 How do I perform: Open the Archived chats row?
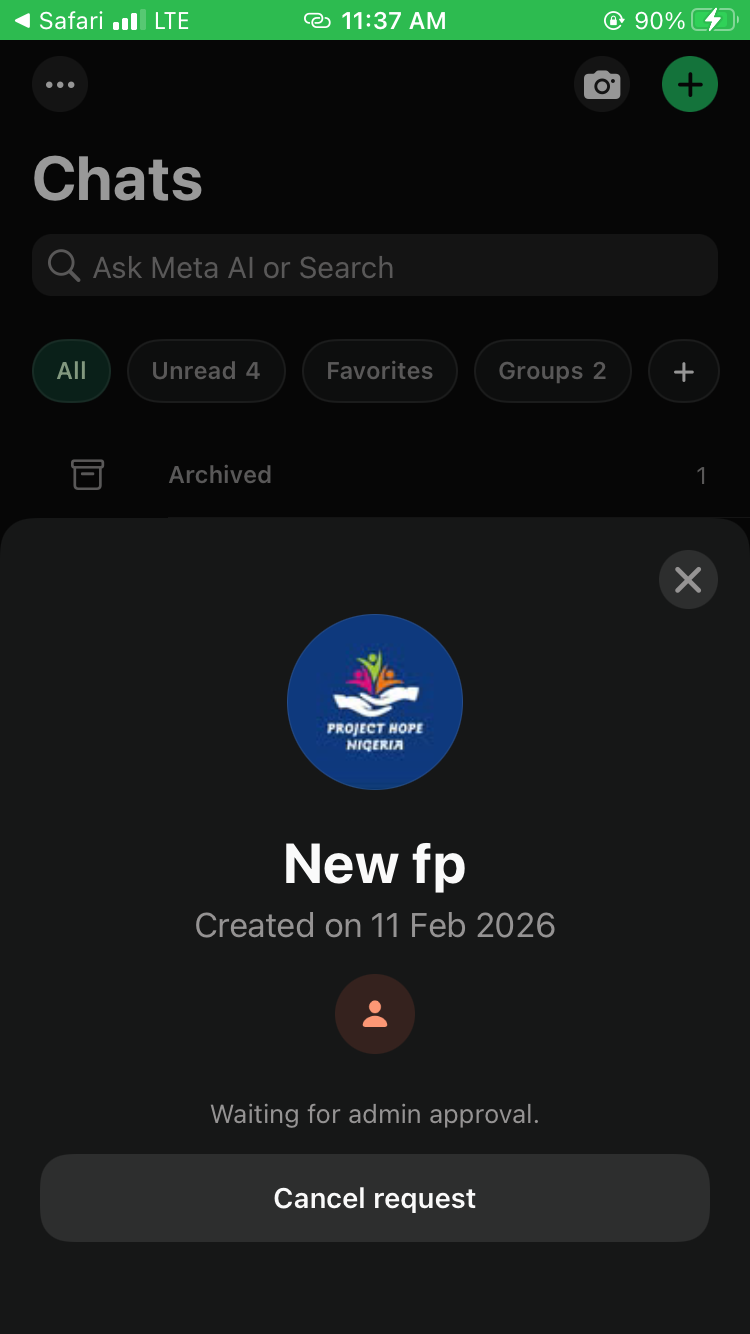[375, 475]
